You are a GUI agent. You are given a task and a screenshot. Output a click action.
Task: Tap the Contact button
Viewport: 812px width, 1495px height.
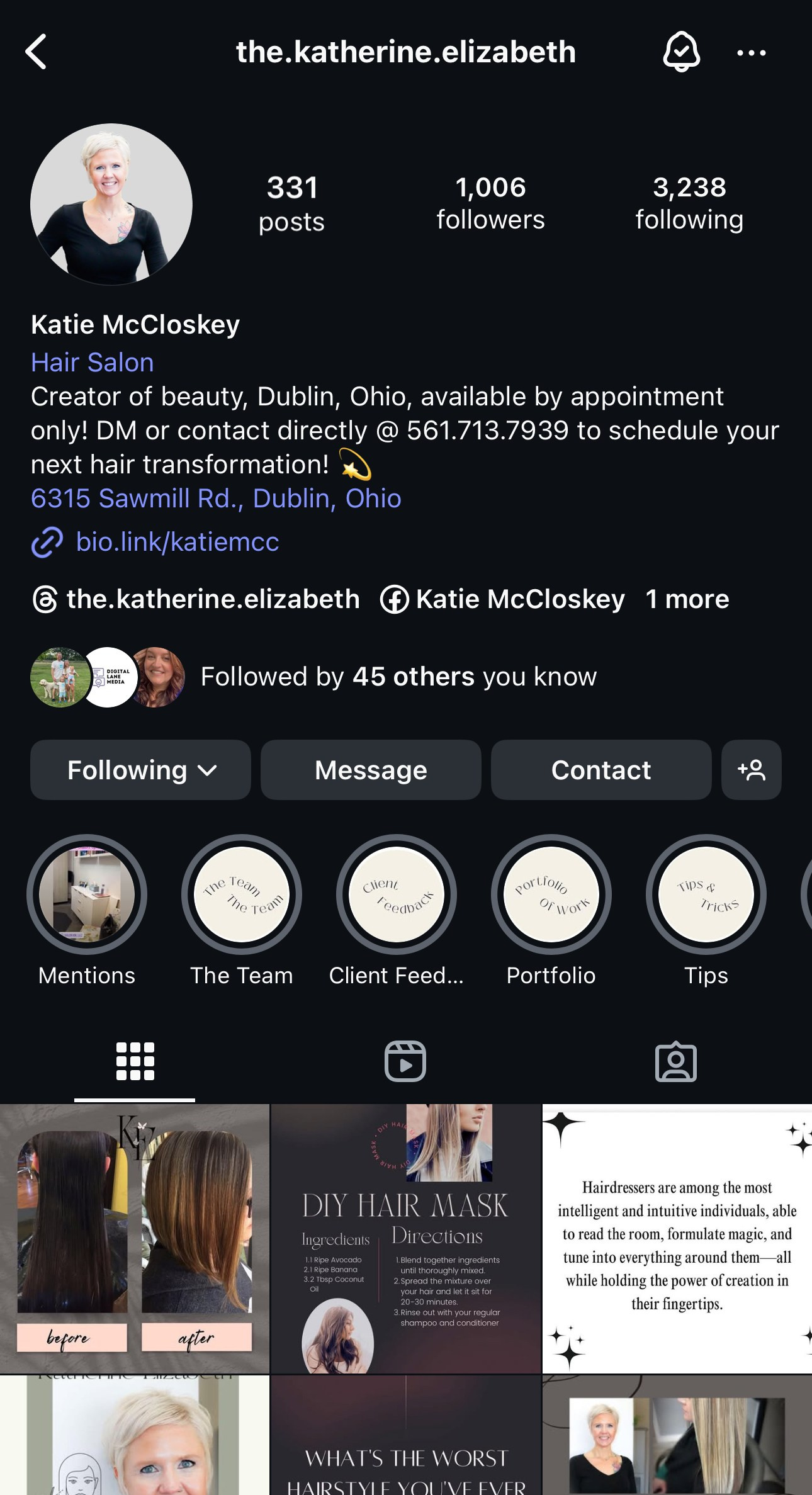click(601, 770)
